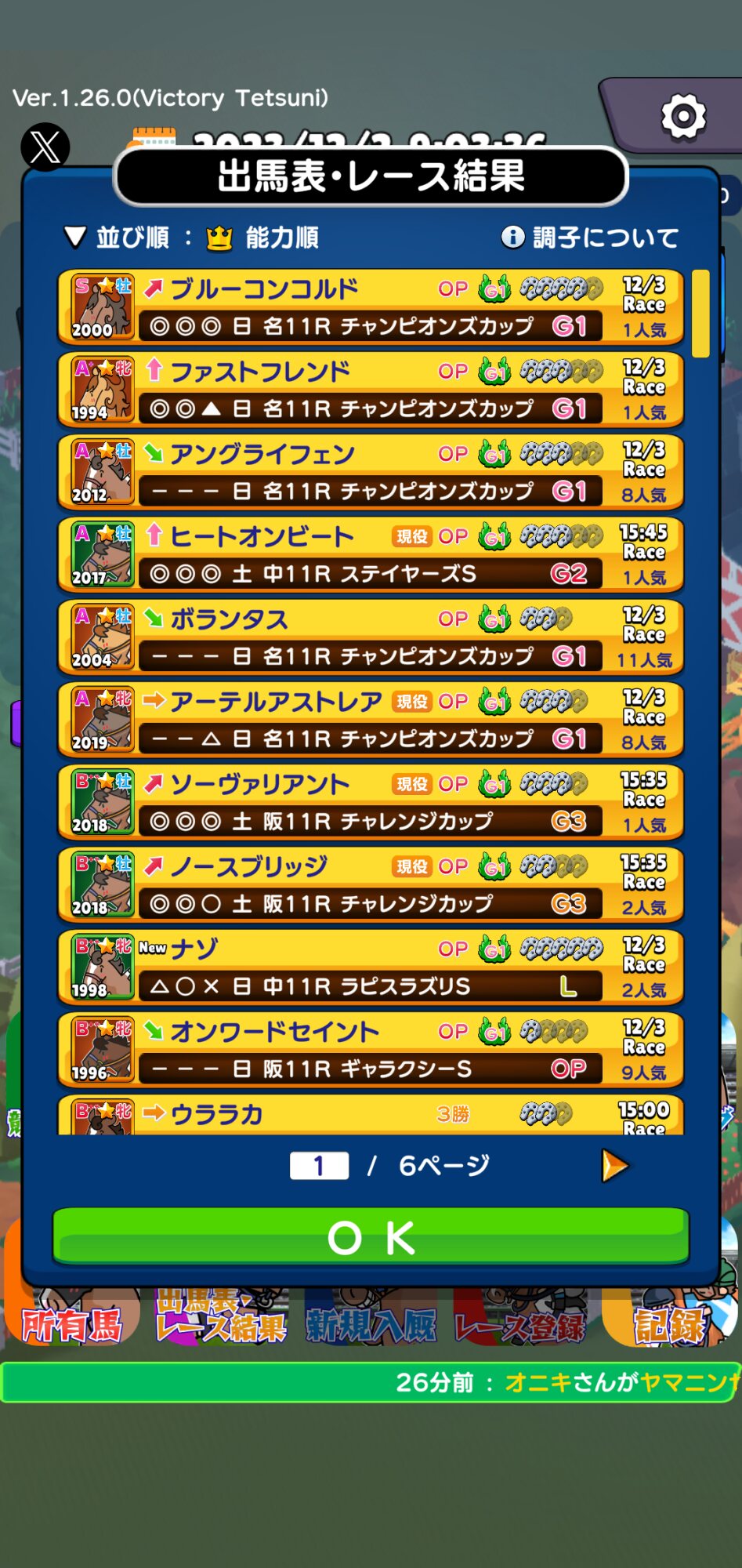Select the ウララカ row
The height and width of the screenshot is (1568, 742).
pos(371,1116)
